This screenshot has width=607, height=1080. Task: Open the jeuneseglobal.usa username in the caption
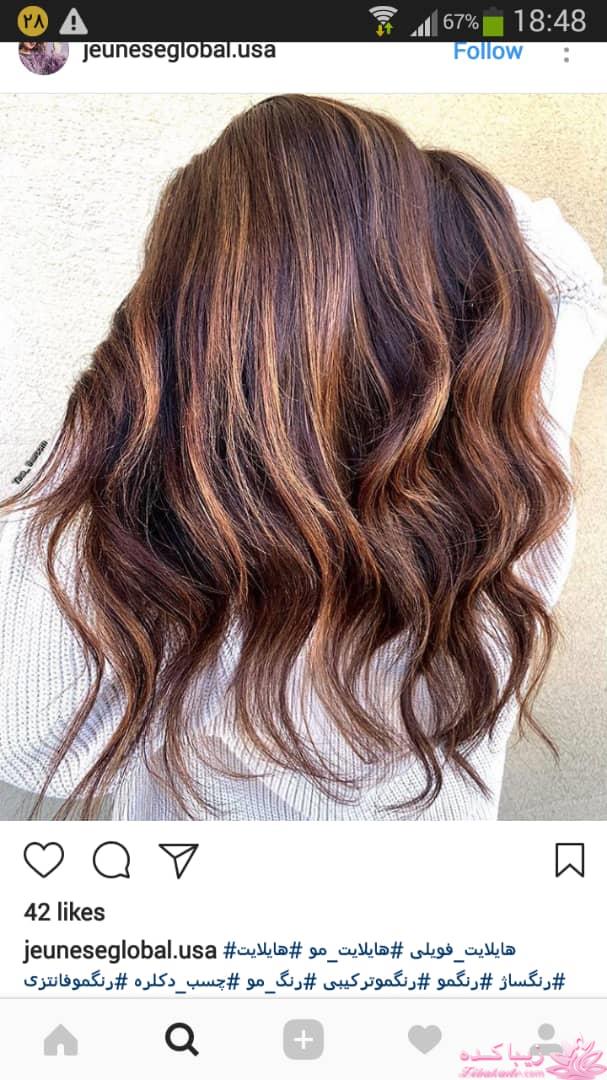pos(120,949)
